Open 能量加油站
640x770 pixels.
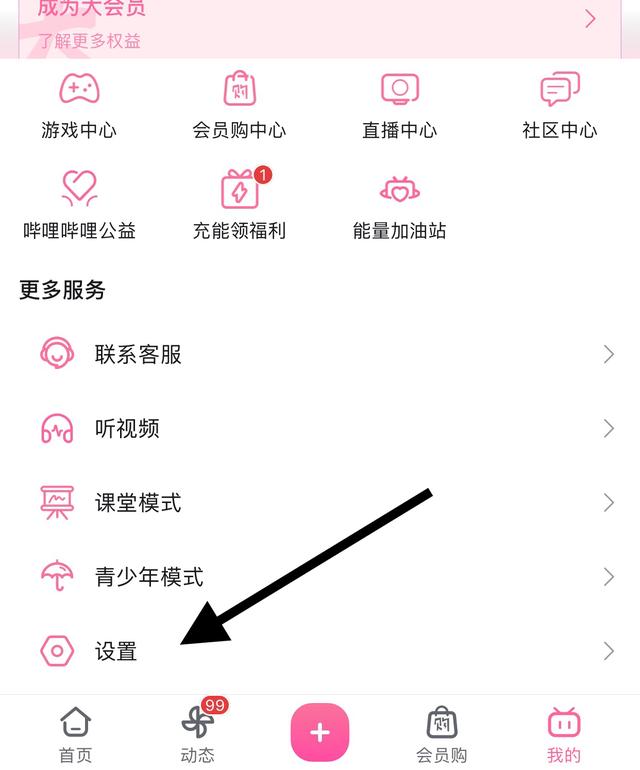pos(399,205)
